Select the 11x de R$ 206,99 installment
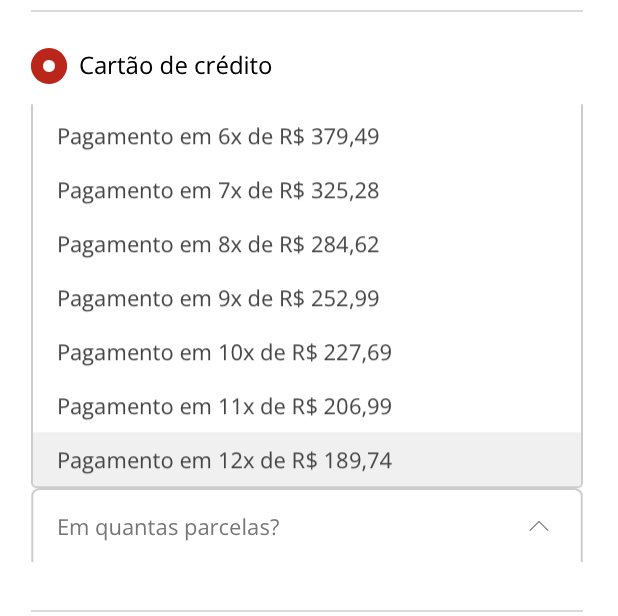Viewport: 618px width, 616px height. coord(224,406)
